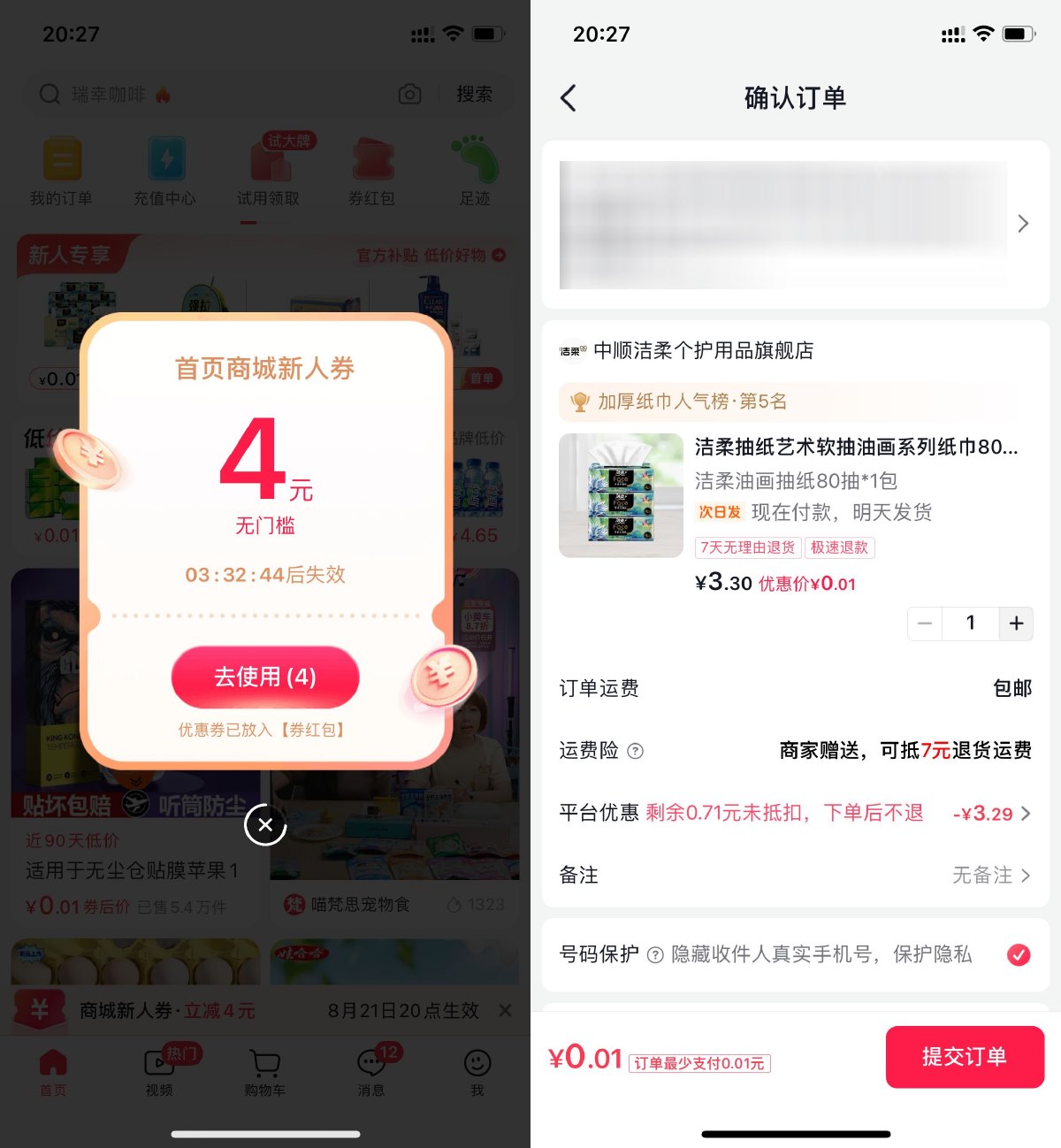Dismiss the 商城新人券 banner with the X
Viewport: 1061px width, 1148px height.
[x=504, y=1010]
